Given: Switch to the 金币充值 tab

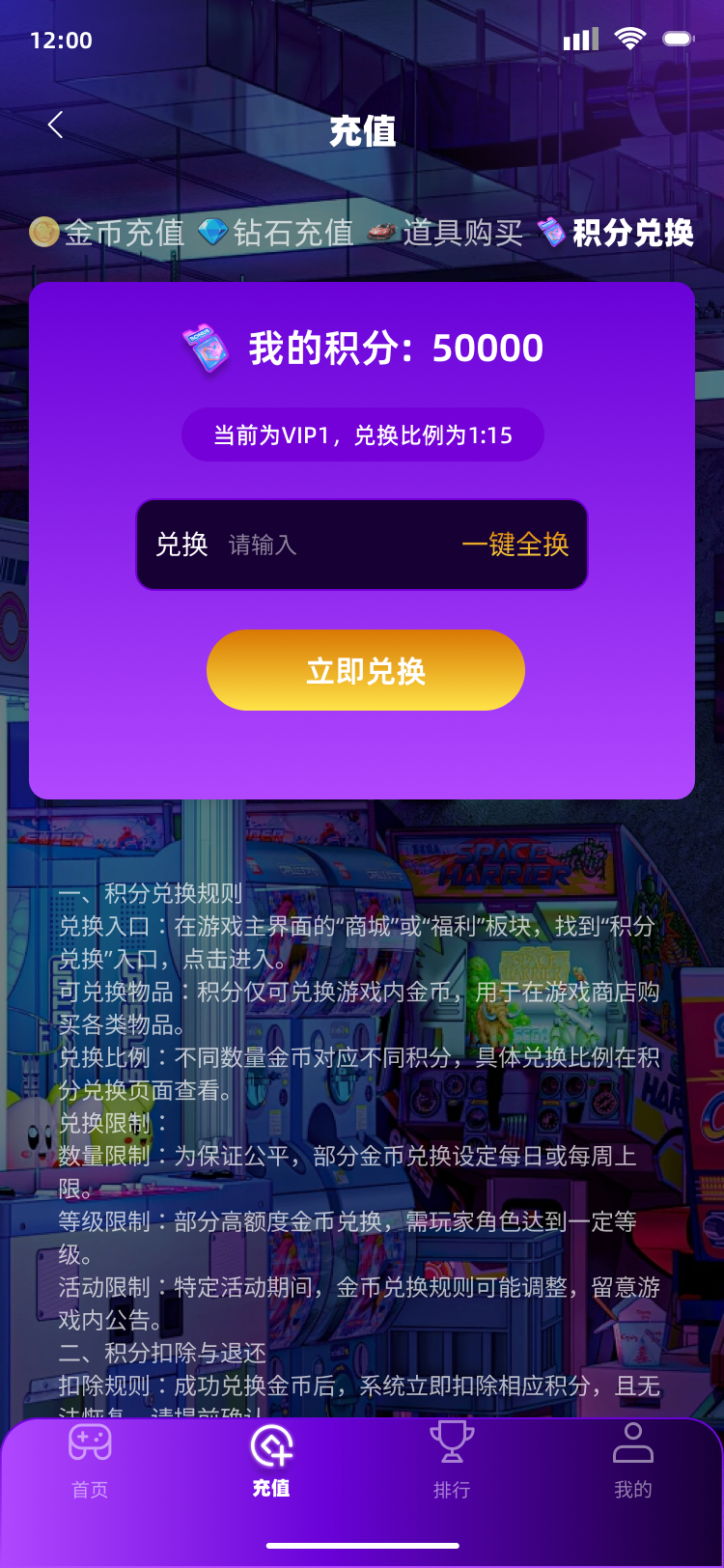Looking at the screenshot, I should point(108,233).
